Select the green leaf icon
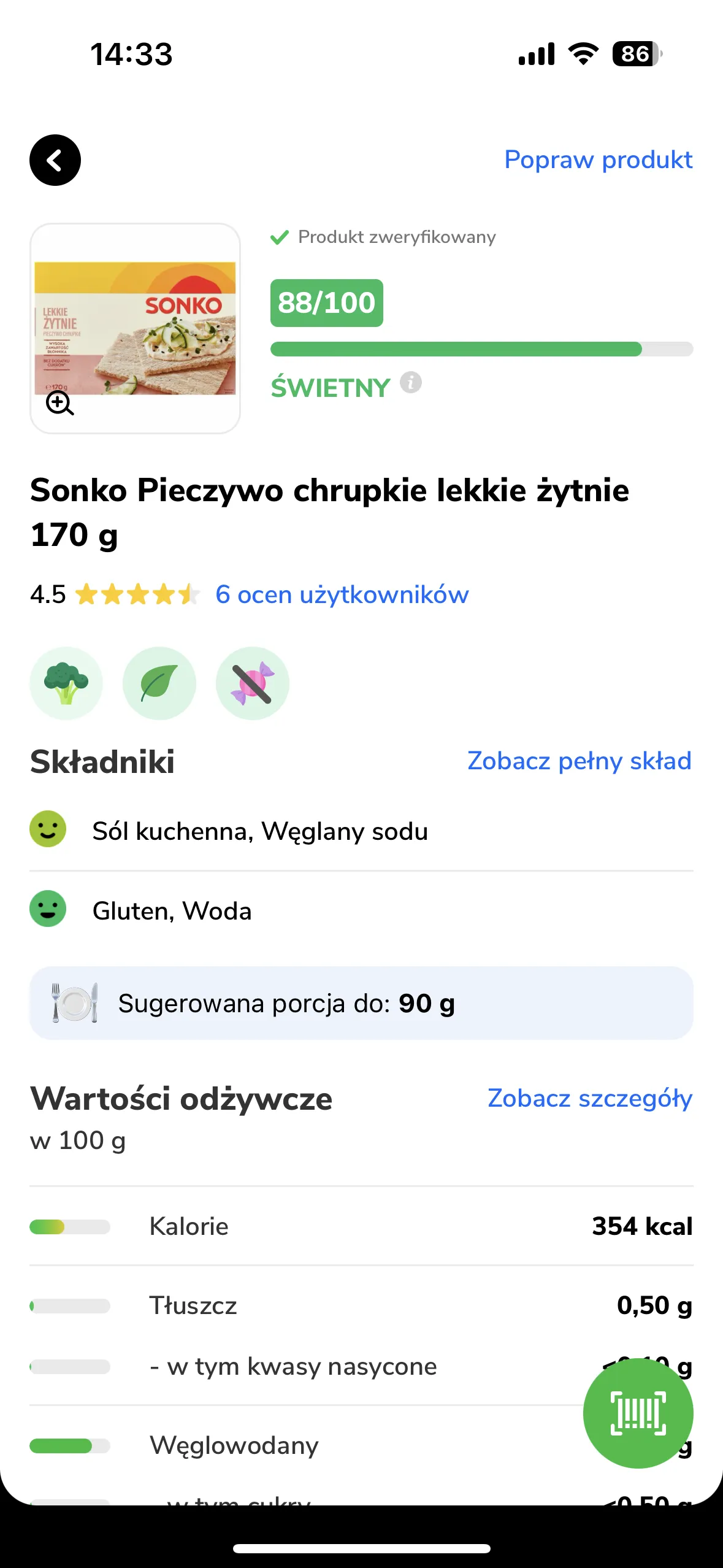 (159, 683)
